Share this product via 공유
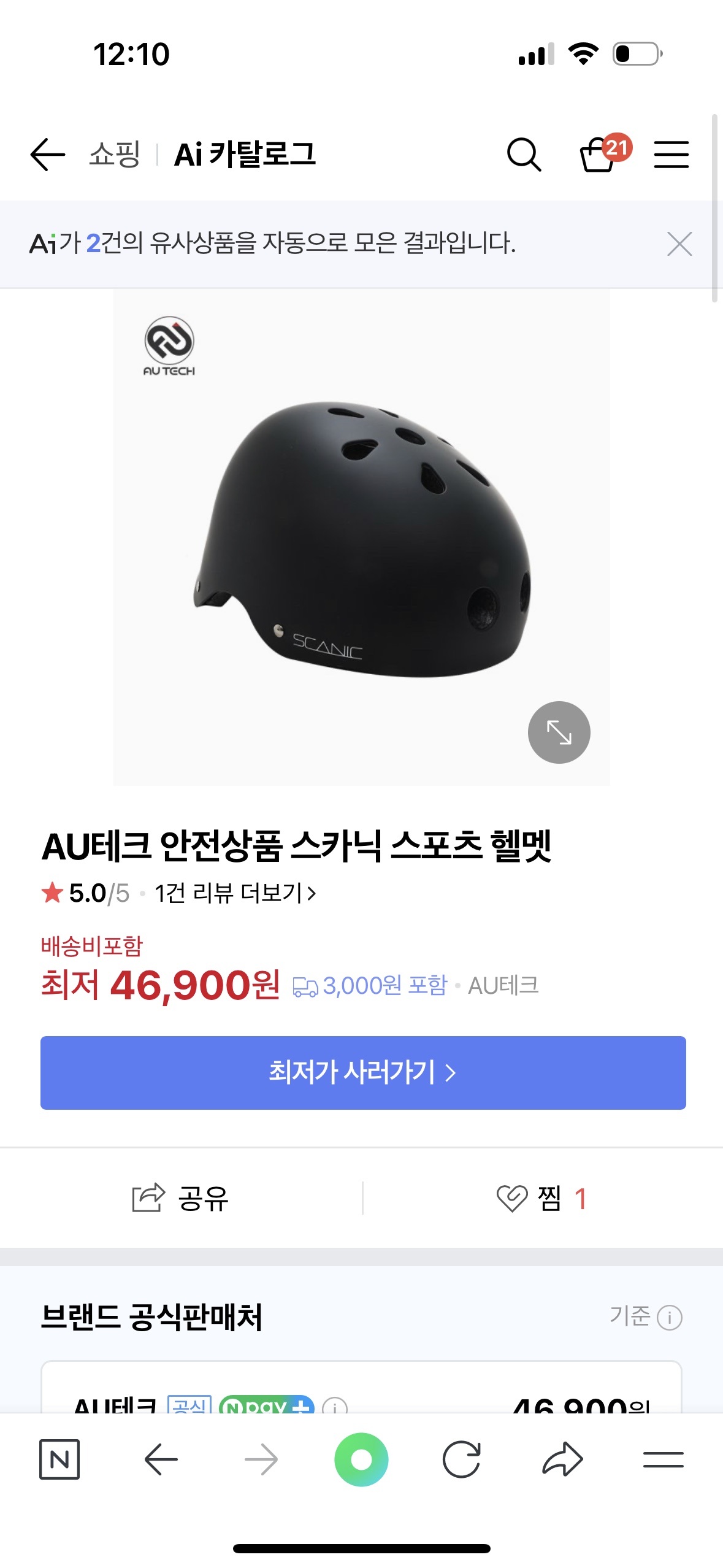The image size is (723, 1568). pyautogui.click(x=181, y=1197)
